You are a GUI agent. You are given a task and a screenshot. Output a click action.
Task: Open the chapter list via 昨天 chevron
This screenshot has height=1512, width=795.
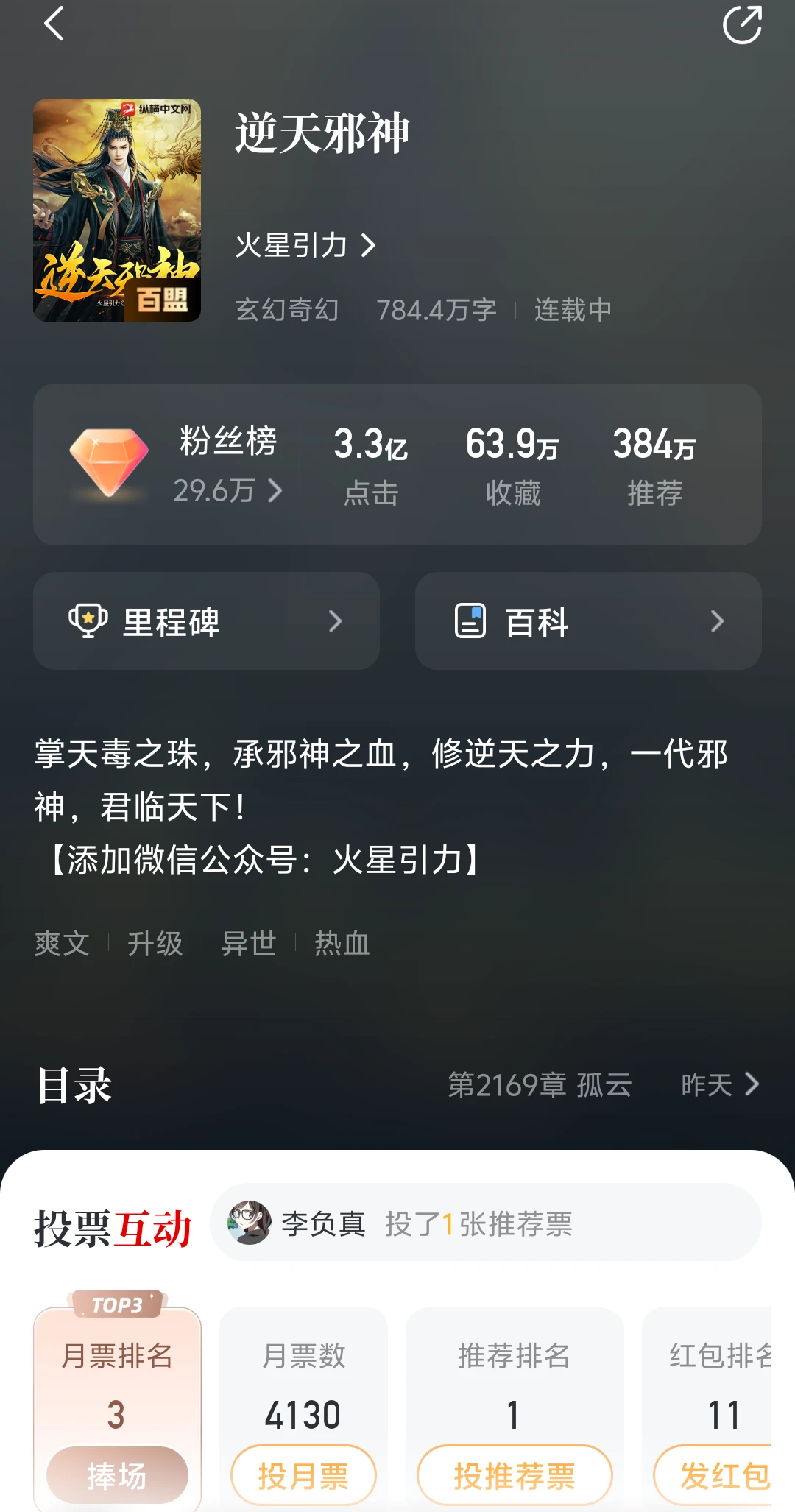click(752, 1084)
